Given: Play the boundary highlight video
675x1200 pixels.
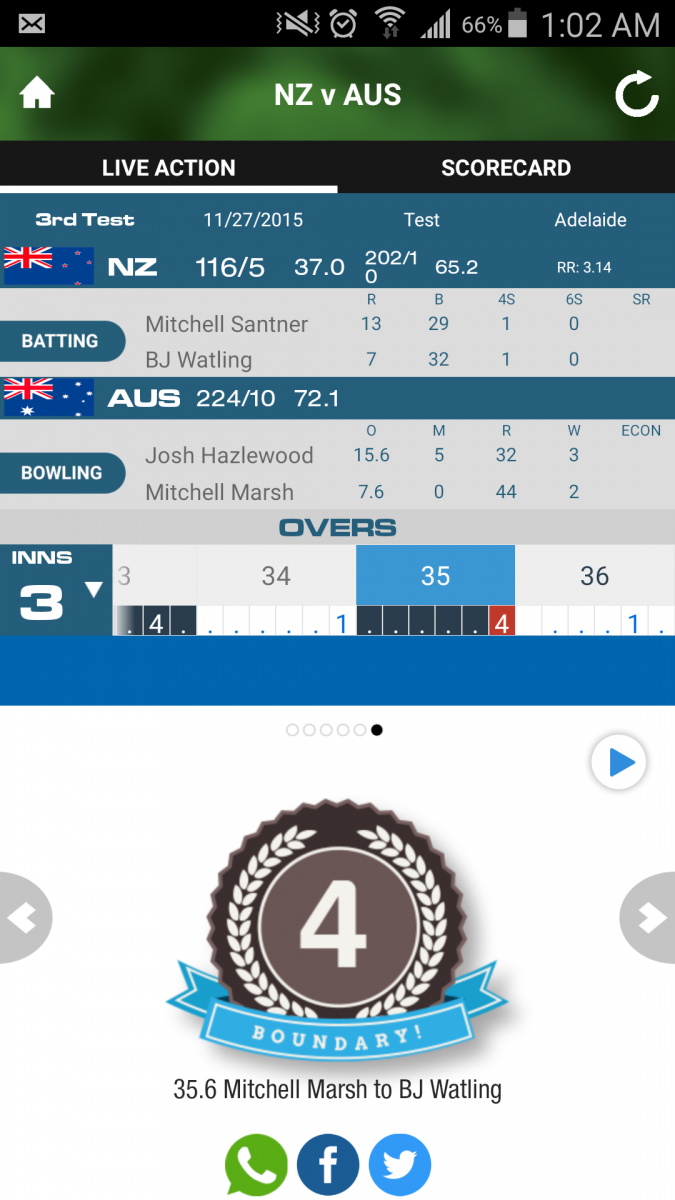Looking at the screenshot, I should pos(619,764).
